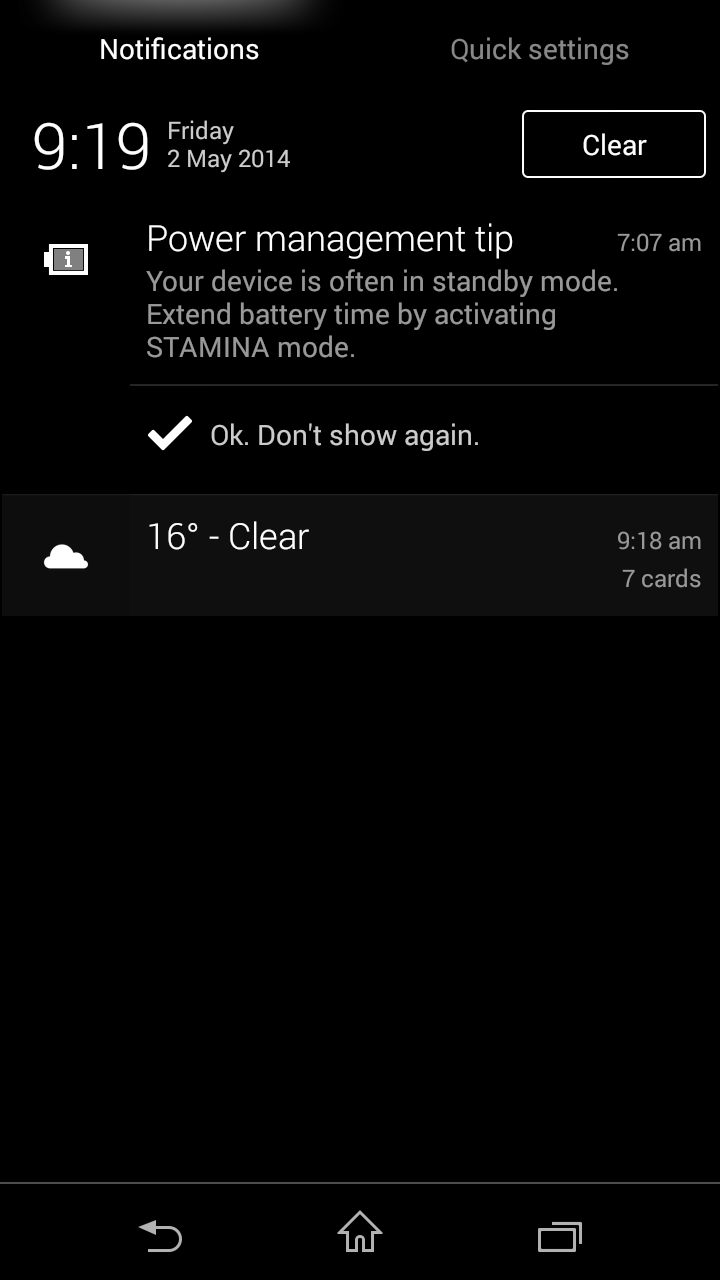Select the Notifications tab
This screenshot has width=720, height=1280.
[180, 49]
